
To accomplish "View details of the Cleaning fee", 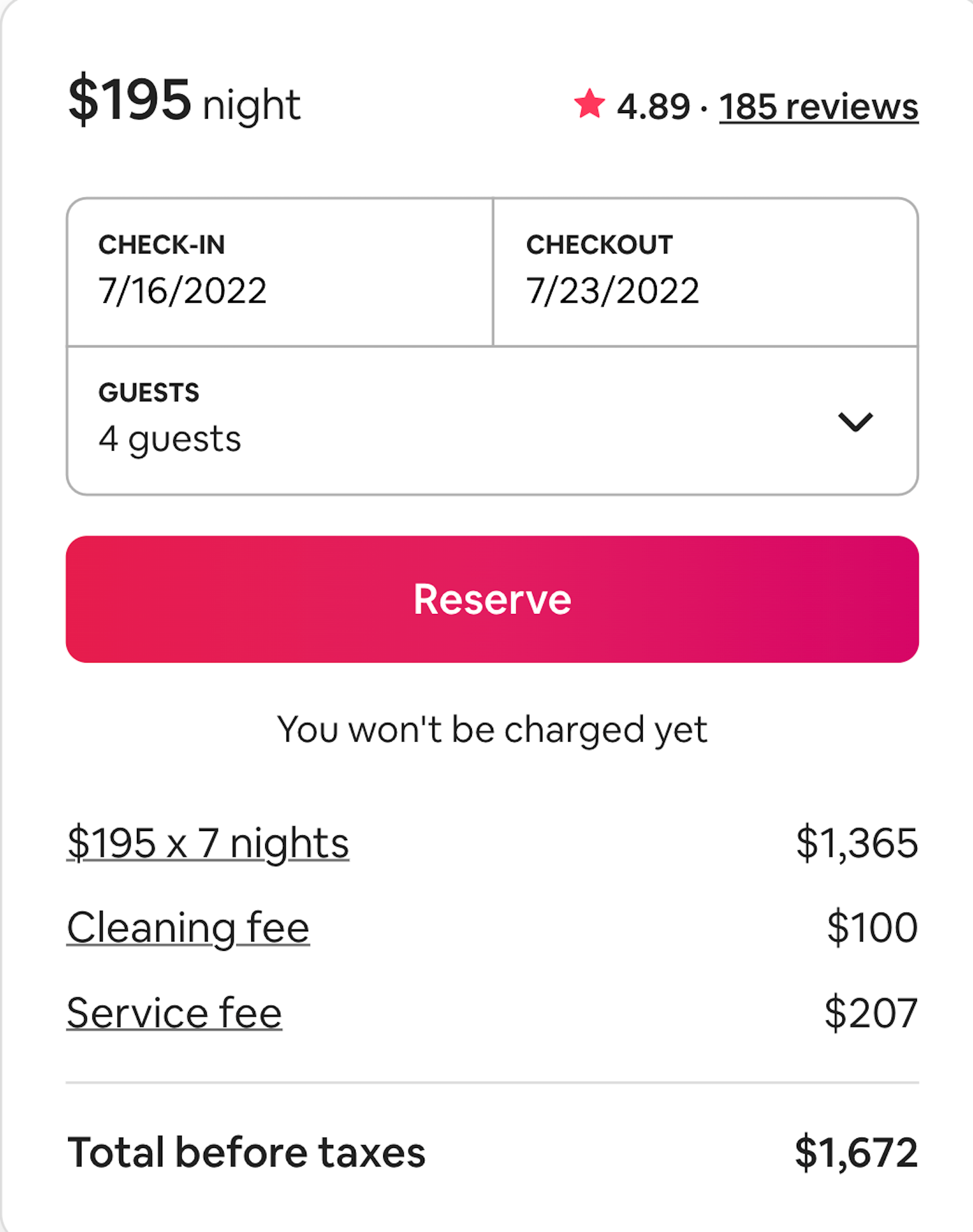I will [188, 927].
